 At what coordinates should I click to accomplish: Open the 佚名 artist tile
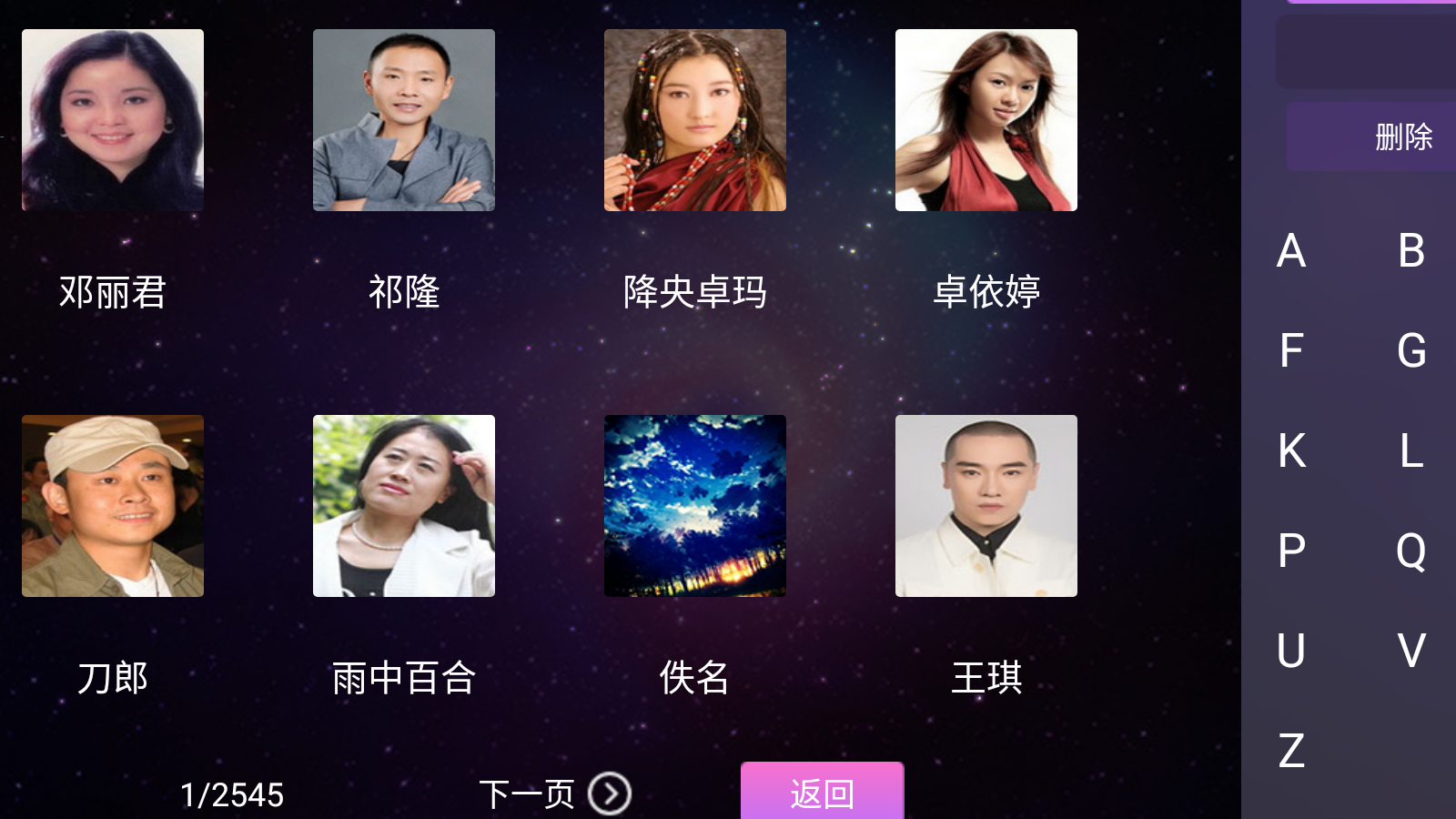(x=695, y=506)
